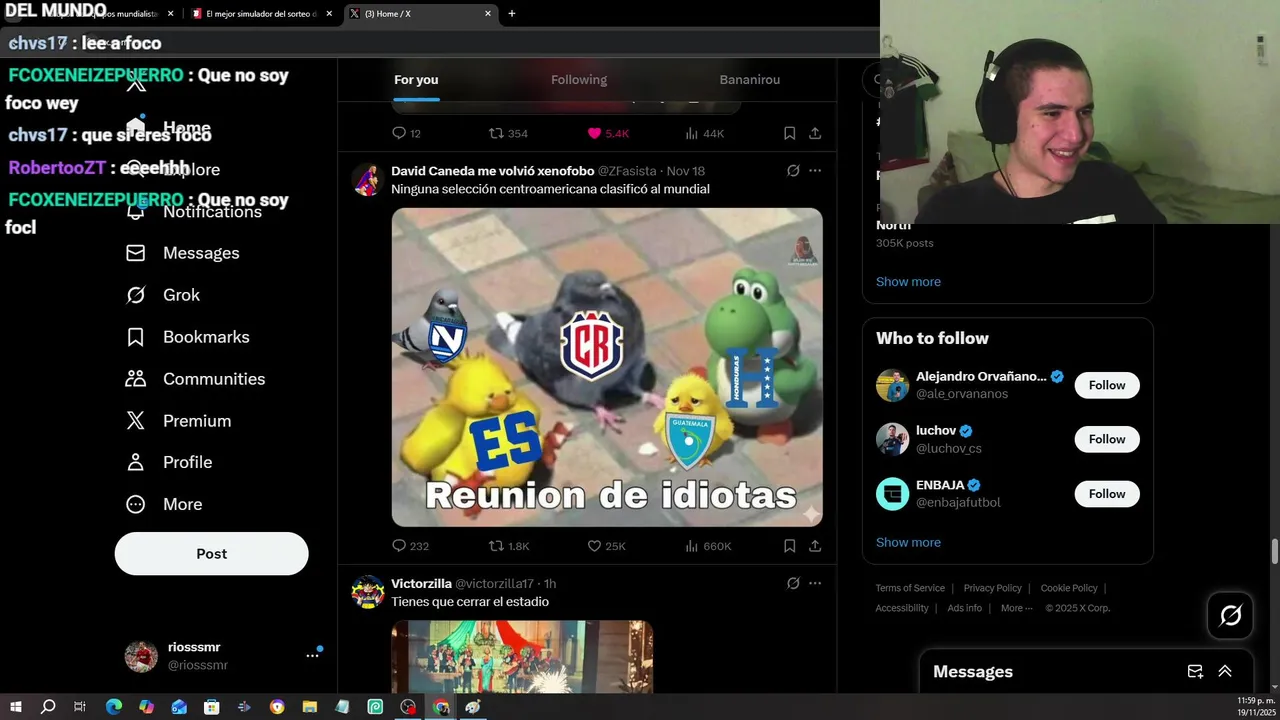Like David Caneda's Reunion de idiotas post
The height and width of the screenshot is (720, 1280).
click(594, 546)
